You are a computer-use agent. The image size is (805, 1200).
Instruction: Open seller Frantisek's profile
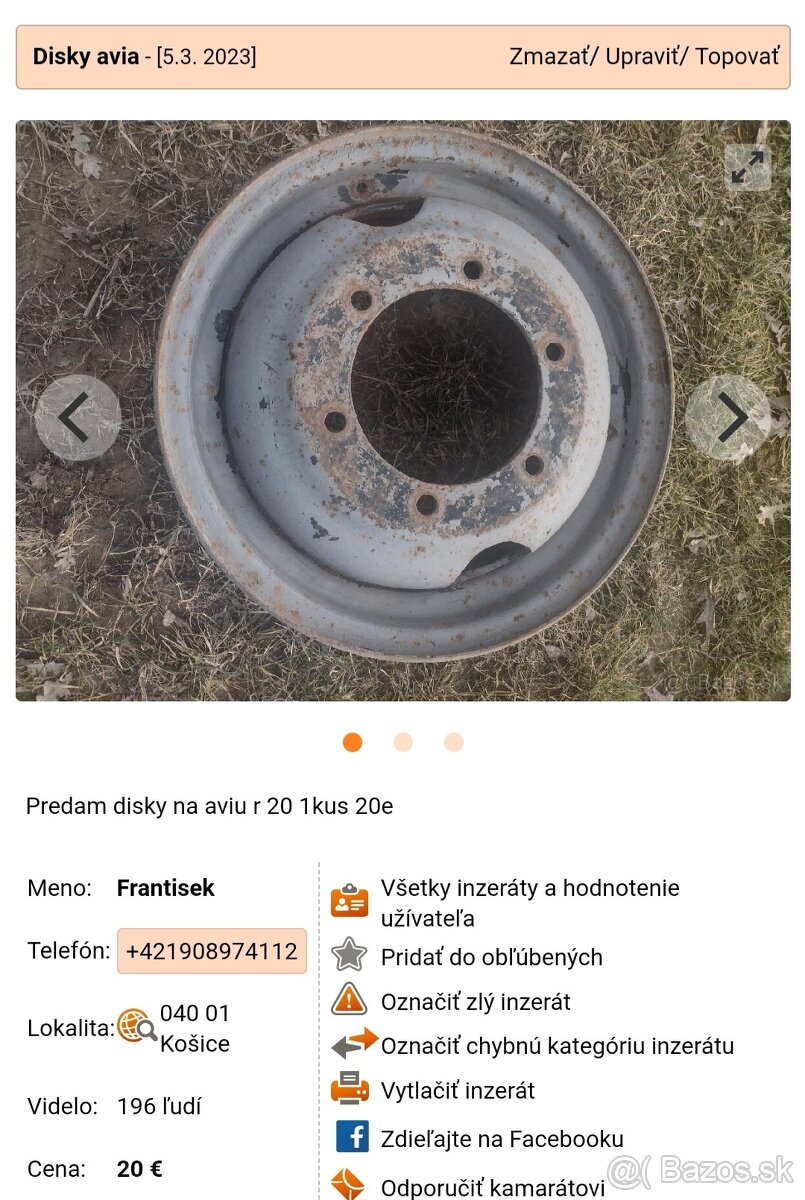coord(165,888)
